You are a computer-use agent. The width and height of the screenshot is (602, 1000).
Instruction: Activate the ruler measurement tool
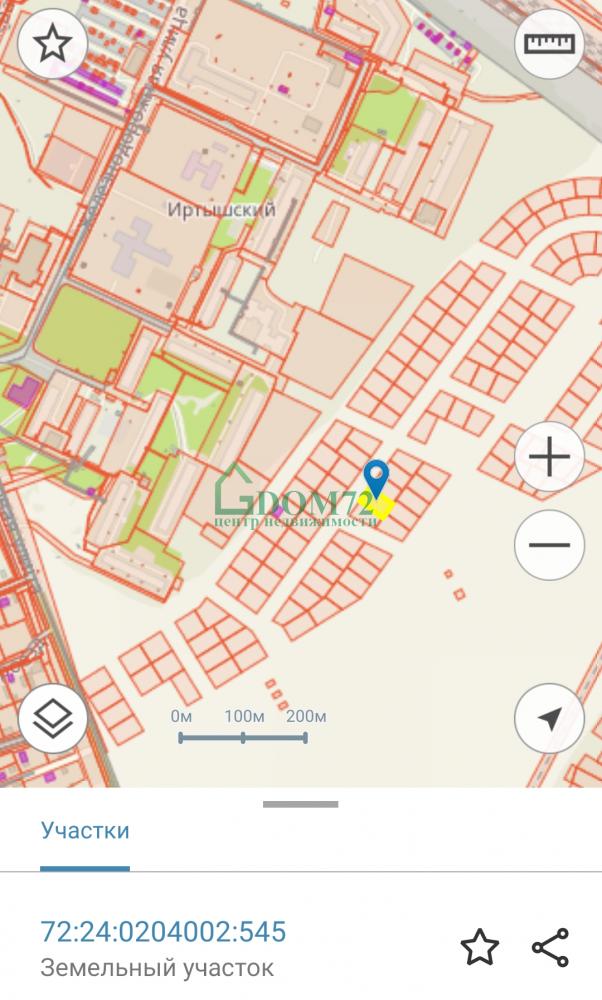point(549,44)
